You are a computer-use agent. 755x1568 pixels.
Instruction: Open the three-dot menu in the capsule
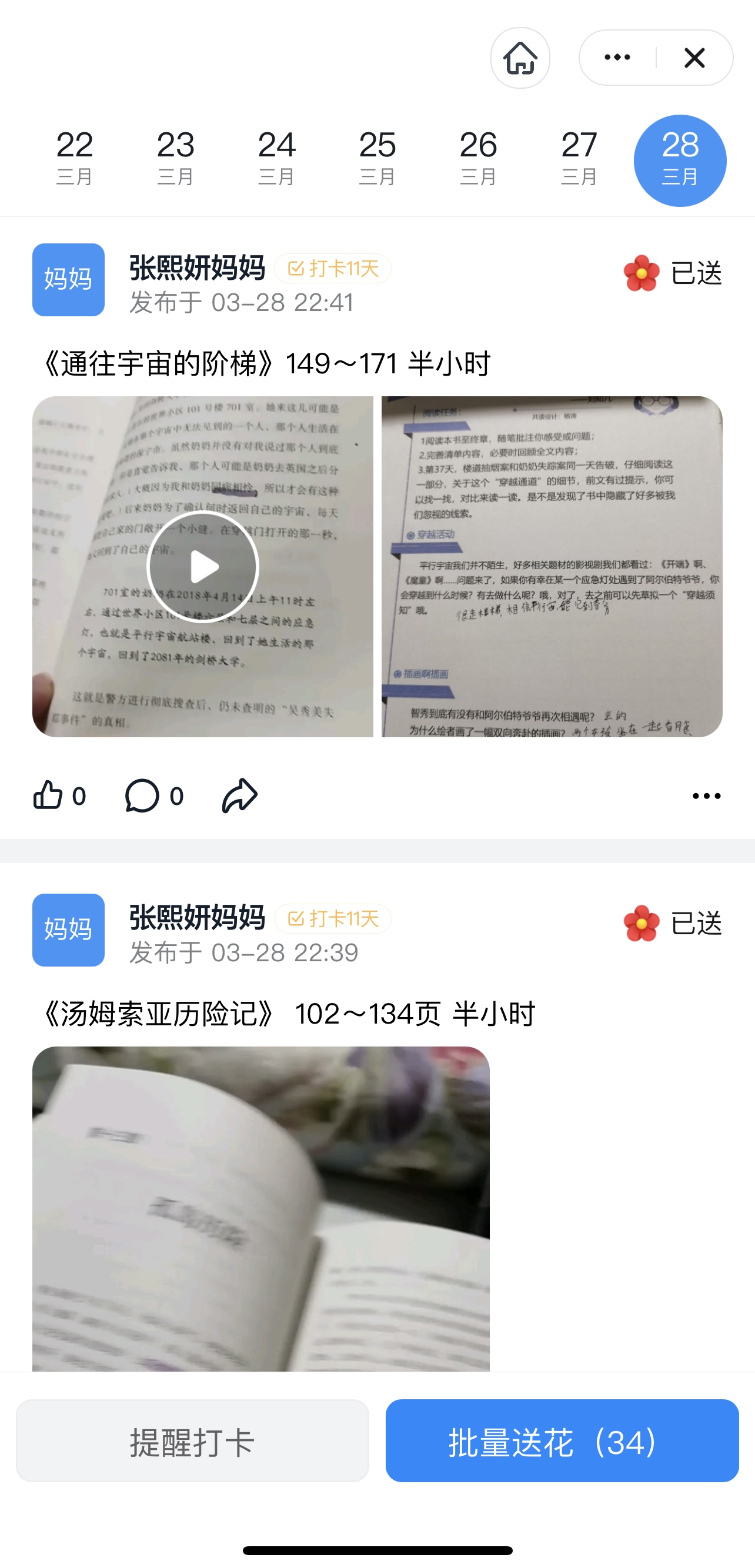pos(617,58)
